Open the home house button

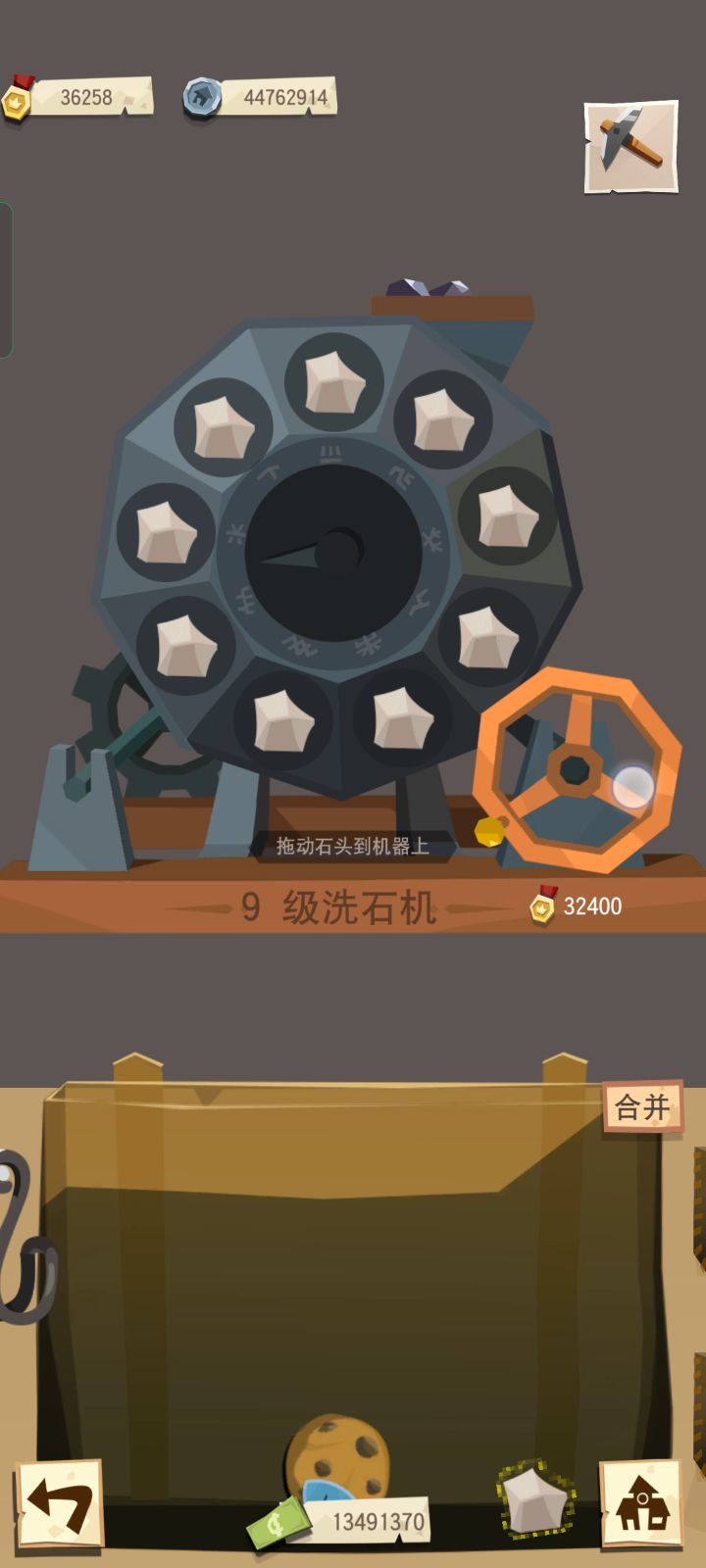[x=641, y=1505]
